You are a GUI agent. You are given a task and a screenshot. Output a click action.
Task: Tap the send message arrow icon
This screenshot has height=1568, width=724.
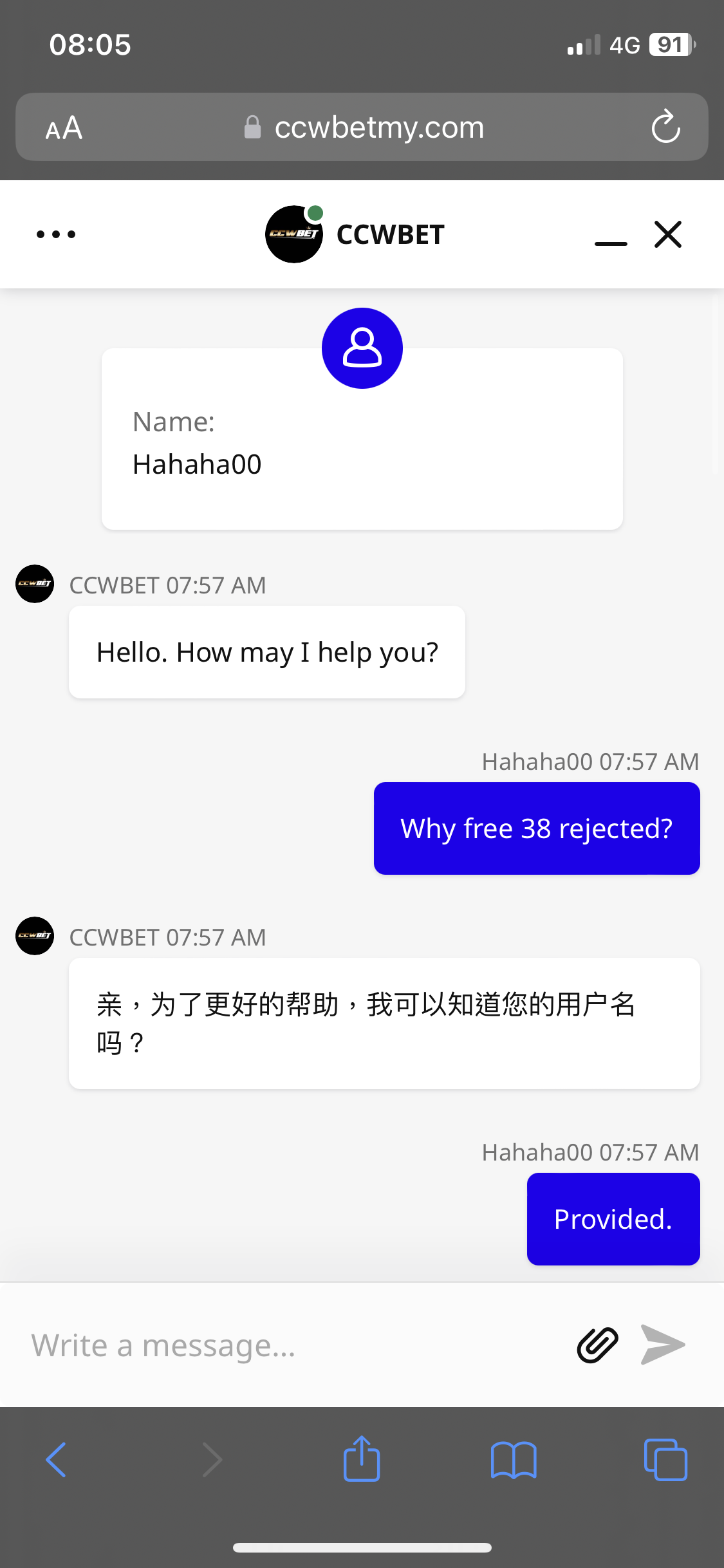click(663, 1344)
